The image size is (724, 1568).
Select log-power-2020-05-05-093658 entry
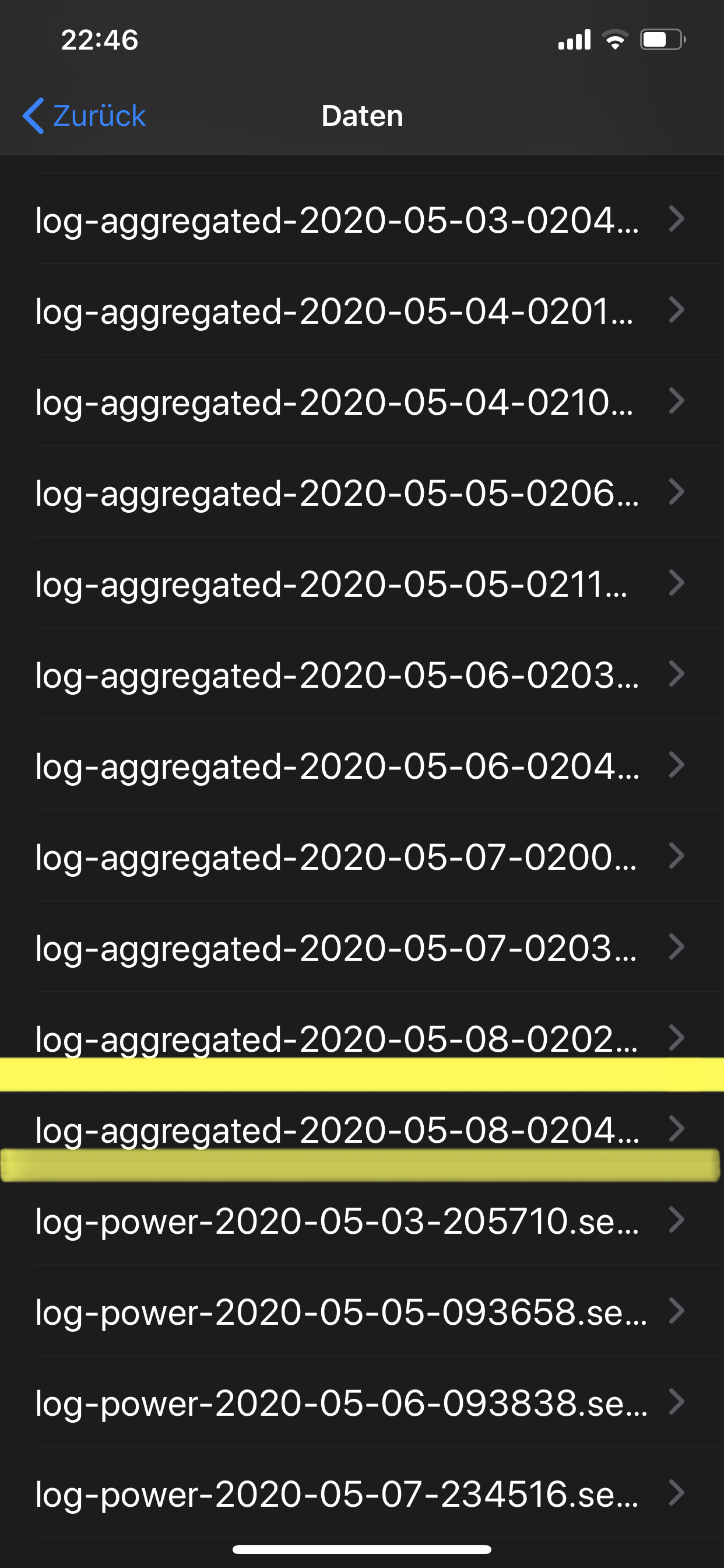(x=362, y=1311)
